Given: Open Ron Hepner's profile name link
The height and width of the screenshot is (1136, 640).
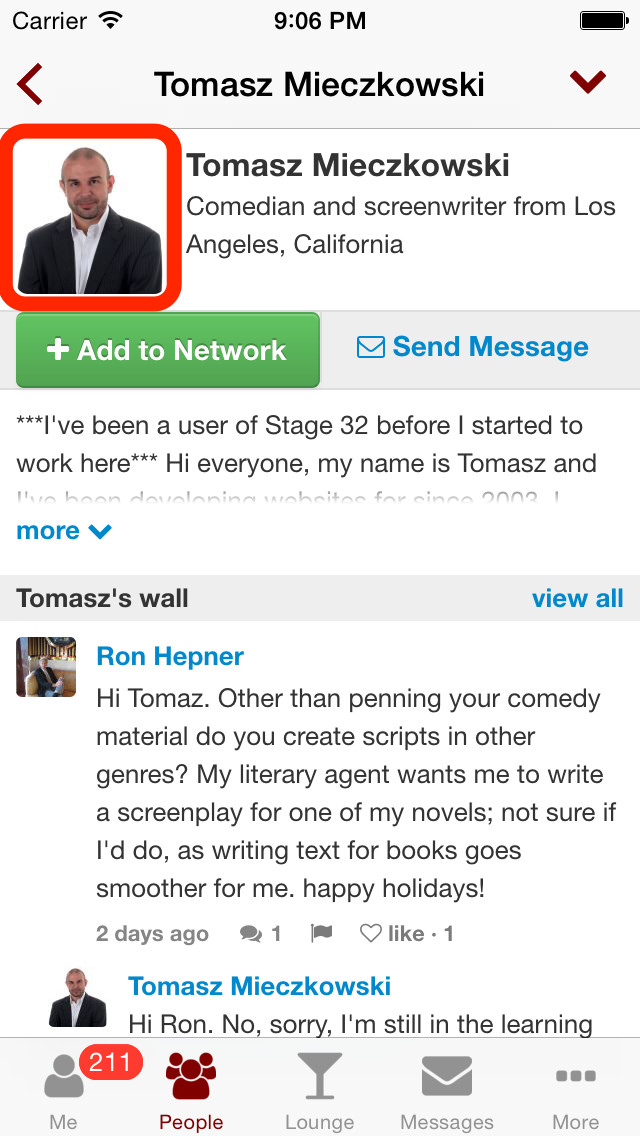Looking at the screenshot, I should (170, 656).
